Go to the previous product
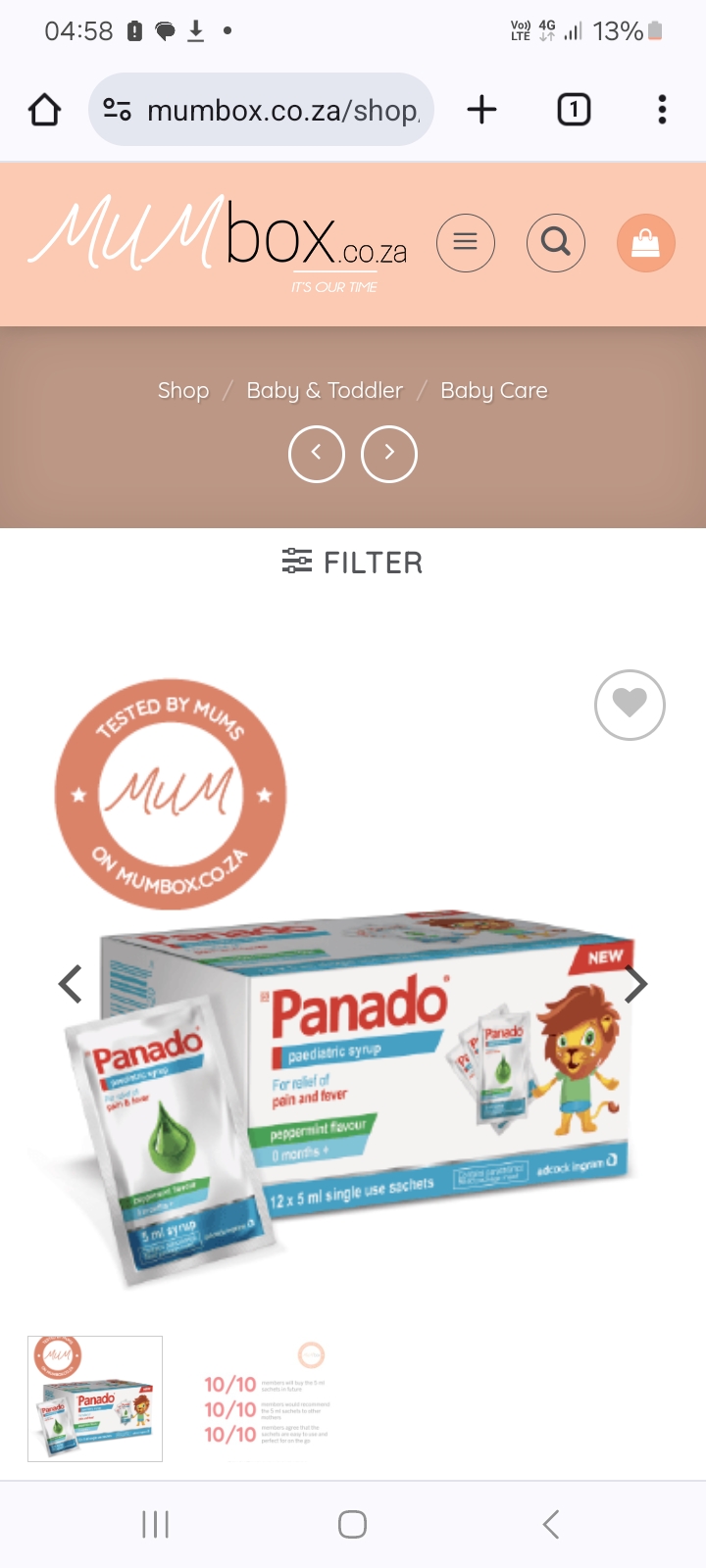 (316, 454)
